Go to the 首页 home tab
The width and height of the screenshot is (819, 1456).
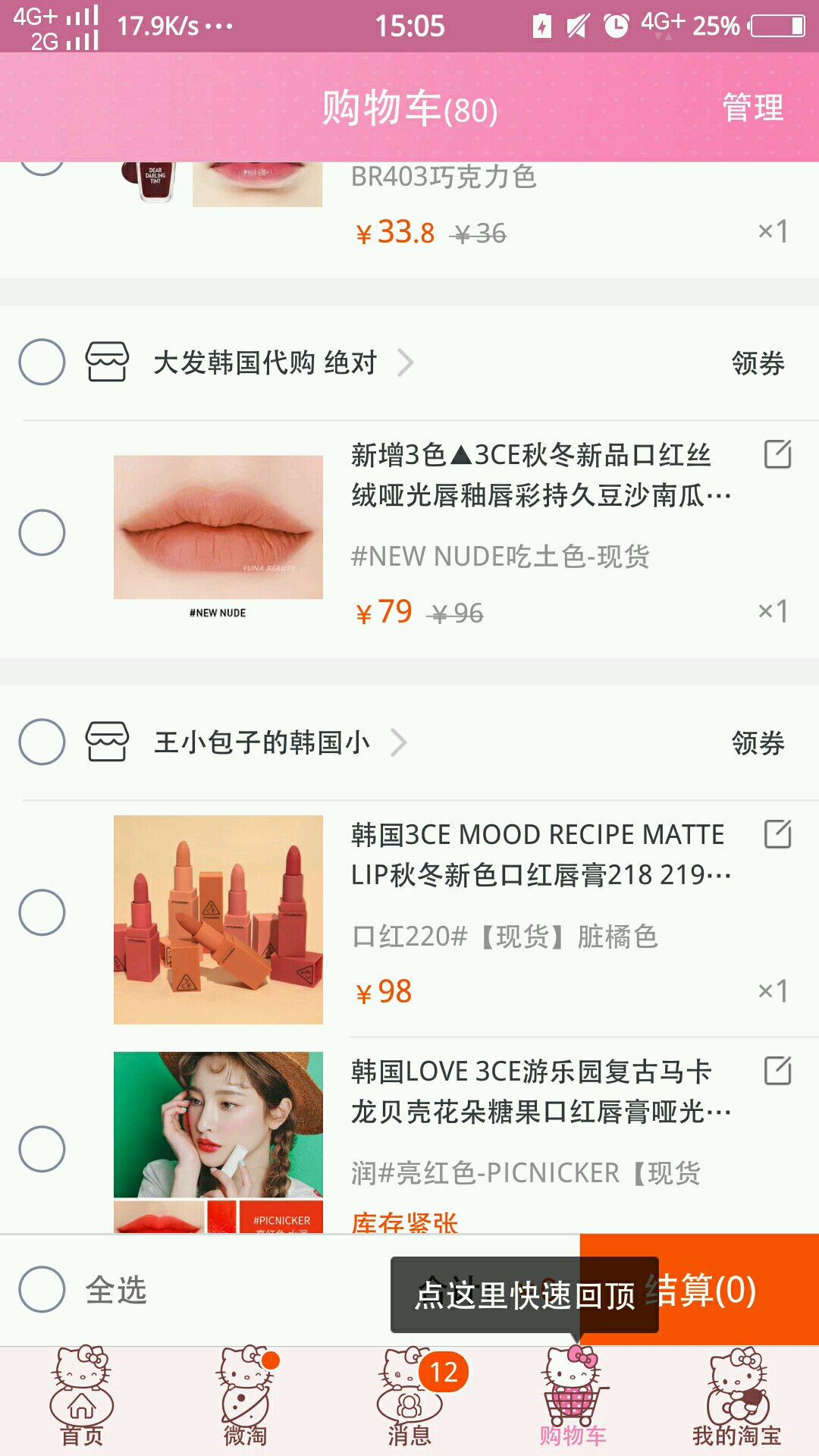coord(81,1399)
